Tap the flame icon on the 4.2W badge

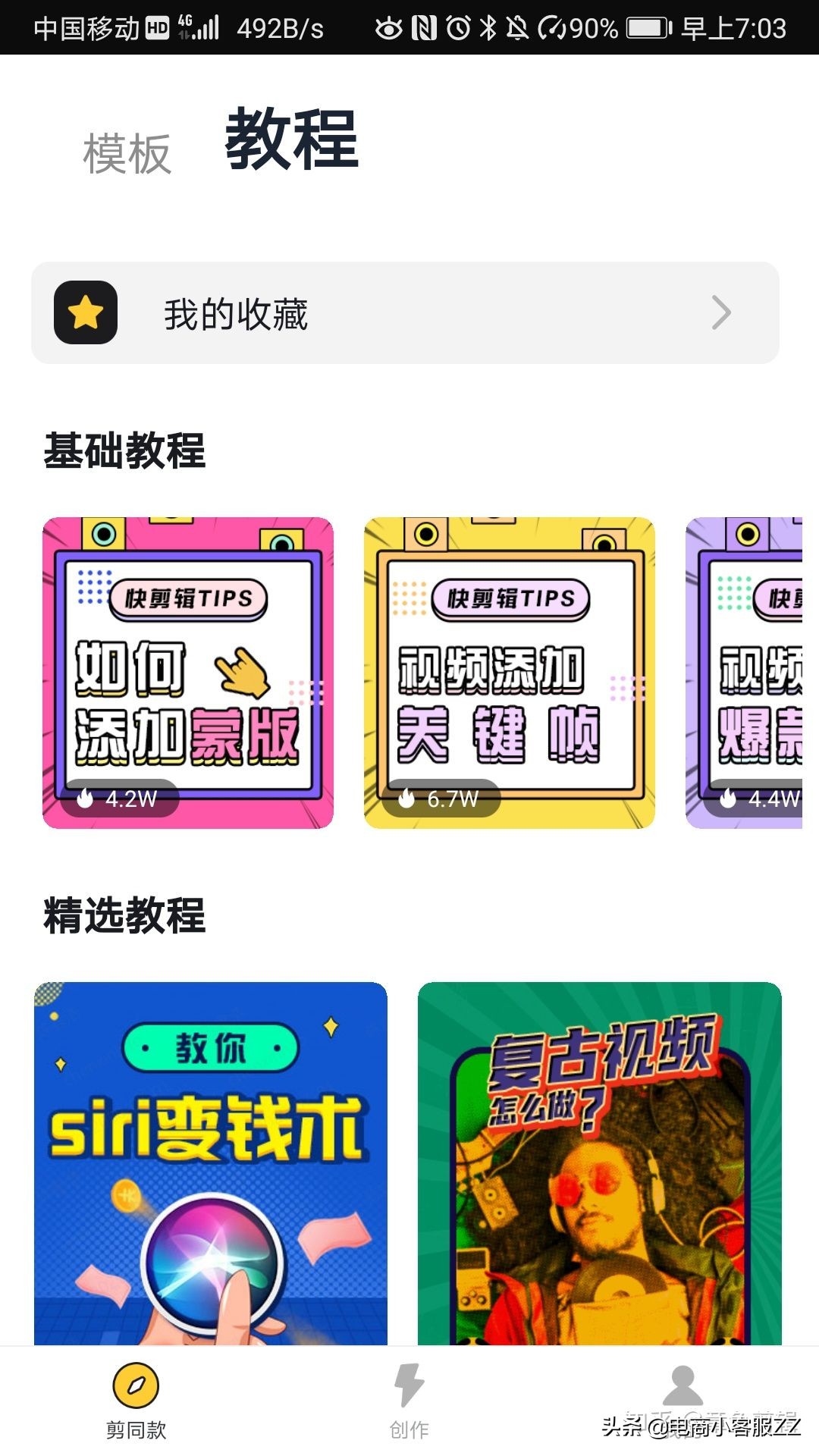(83, 798)
